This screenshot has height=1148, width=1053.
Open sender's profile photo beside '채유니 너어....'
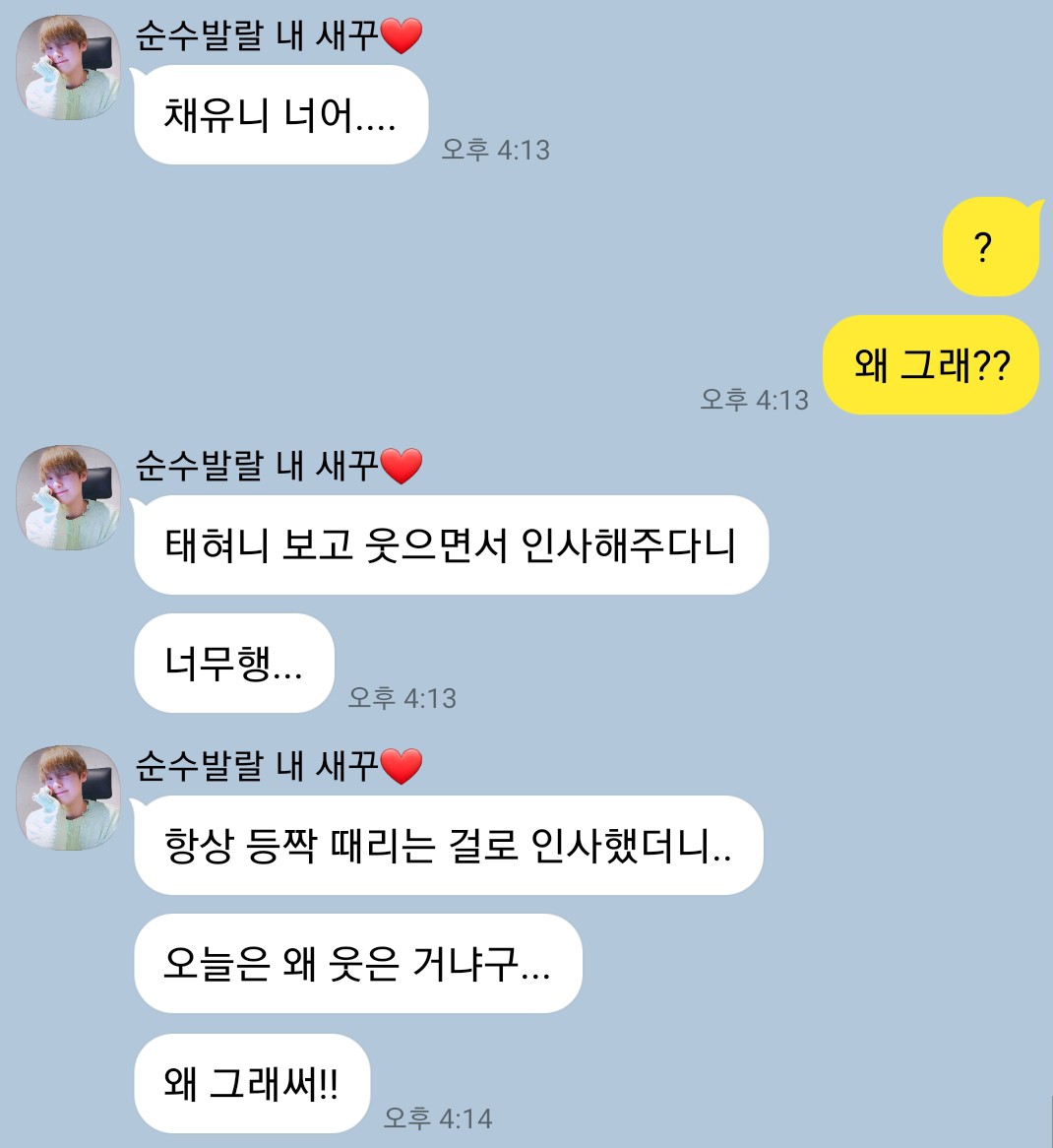[x=69, y=68]
